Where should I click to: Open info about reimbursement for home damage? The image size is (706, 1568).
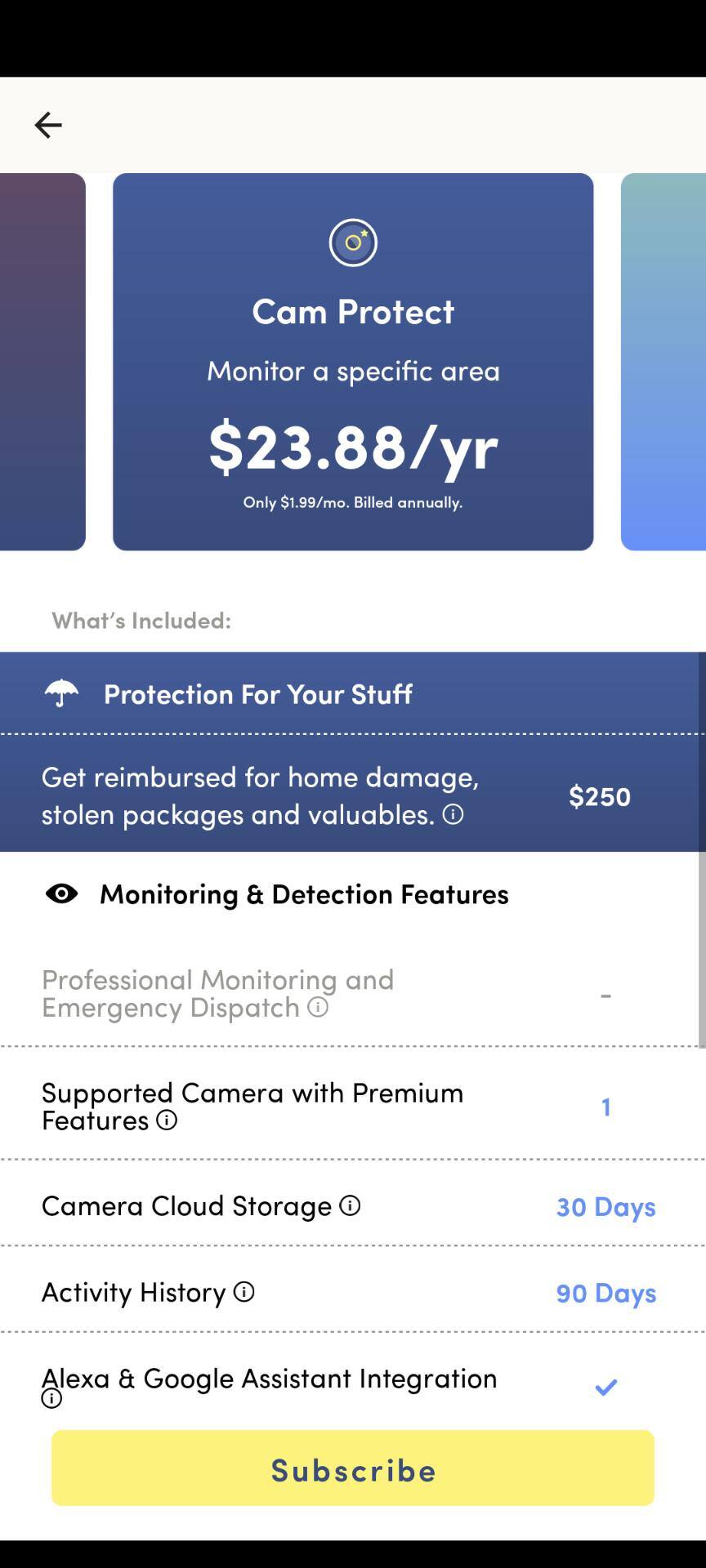(453, 814)
